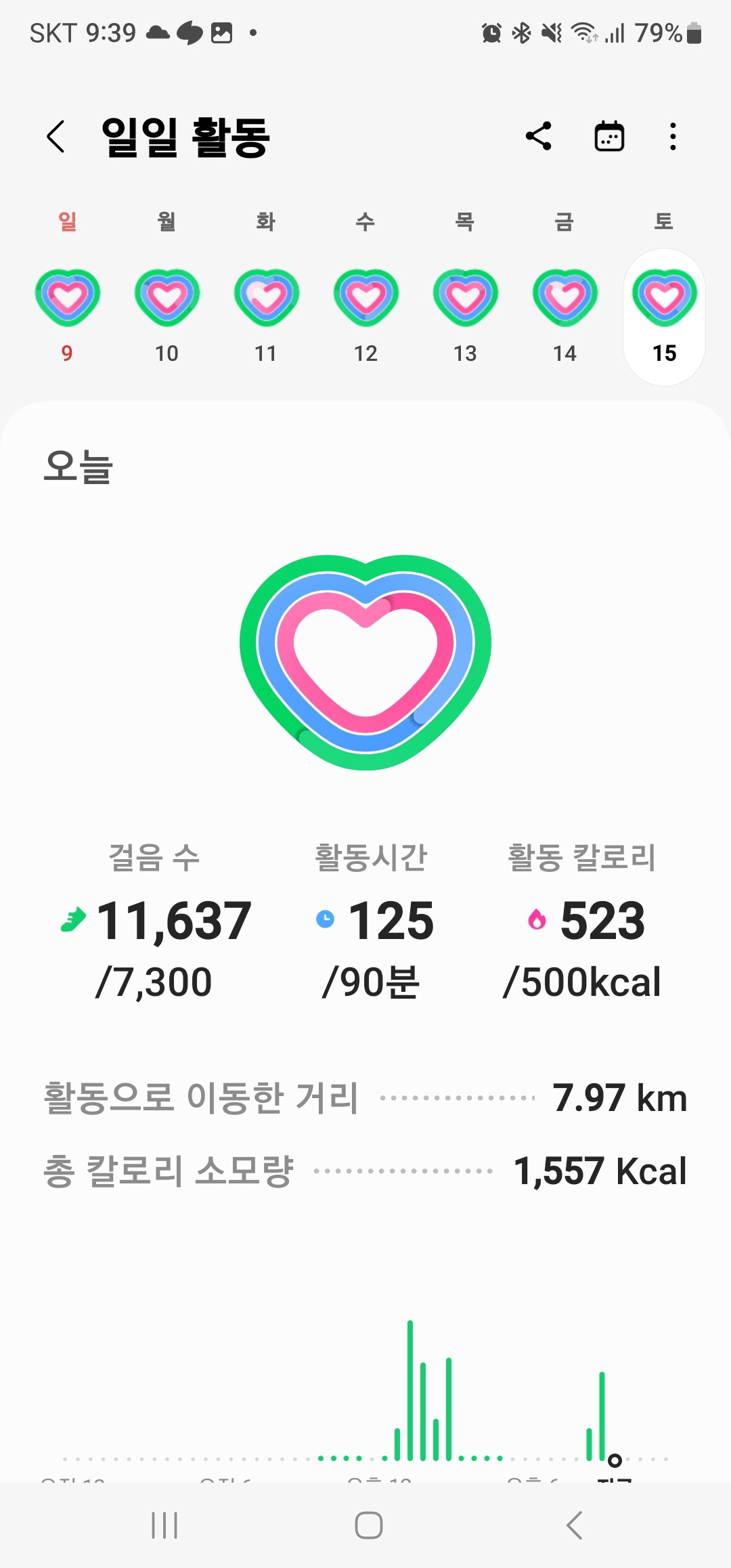Open the calendar date picker
This screenshot has width=731, height=1568.
(x=609, y=137)
